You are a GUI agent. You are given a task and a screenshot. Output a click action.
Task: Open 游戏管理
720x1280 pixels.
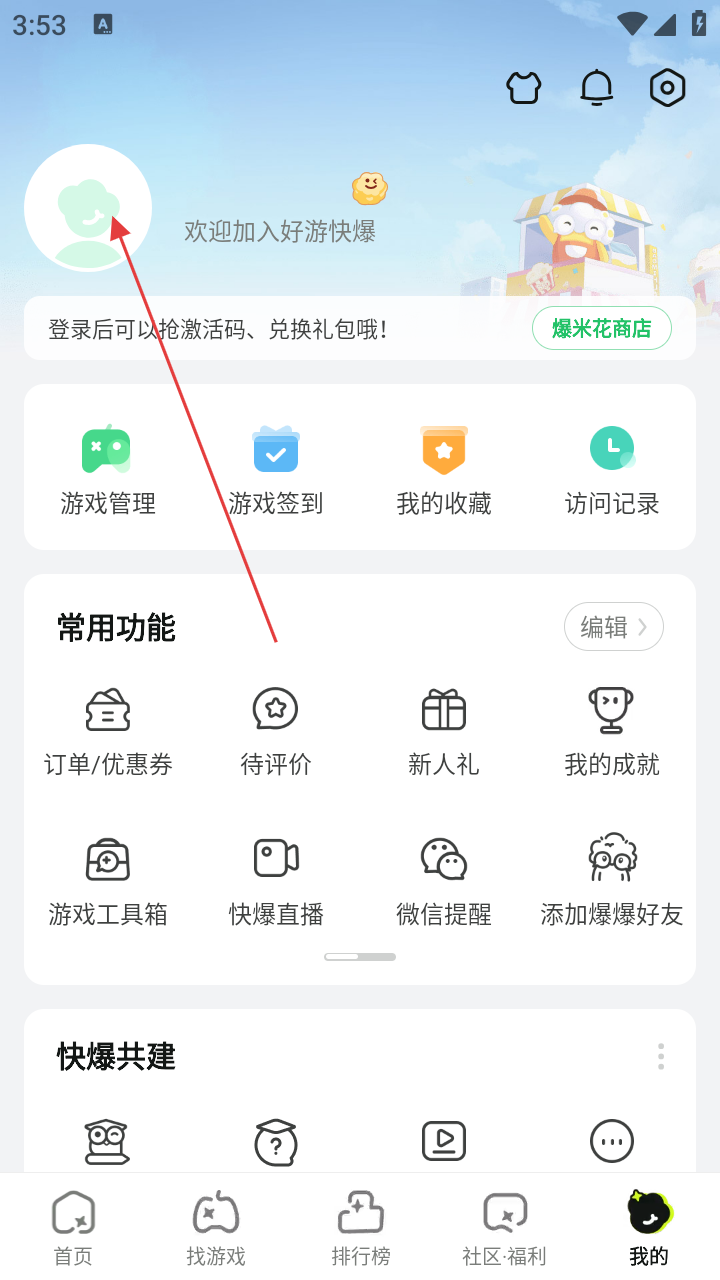[108, 470]
